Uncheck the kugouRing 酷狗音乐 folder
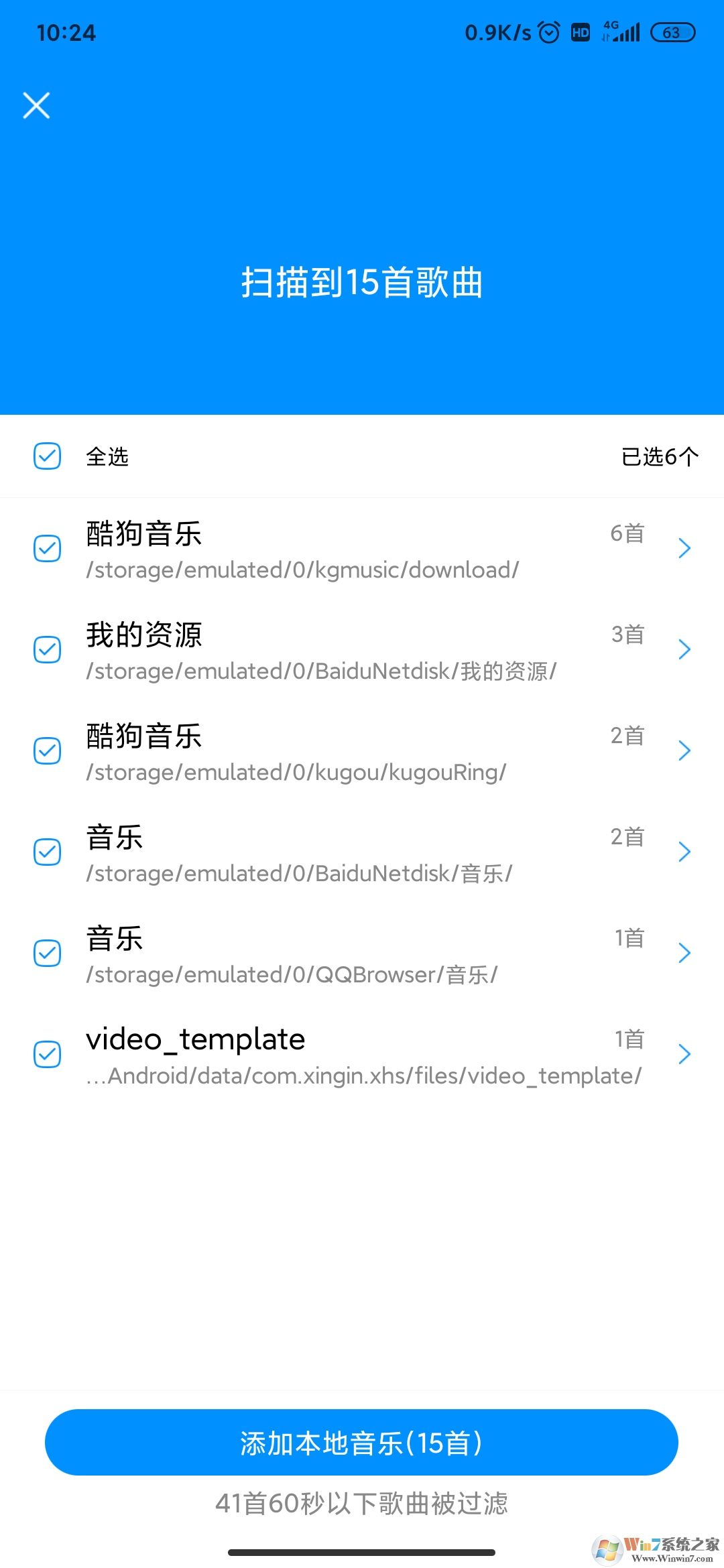This screenshot has height=1568, width=724. (47, 750)
